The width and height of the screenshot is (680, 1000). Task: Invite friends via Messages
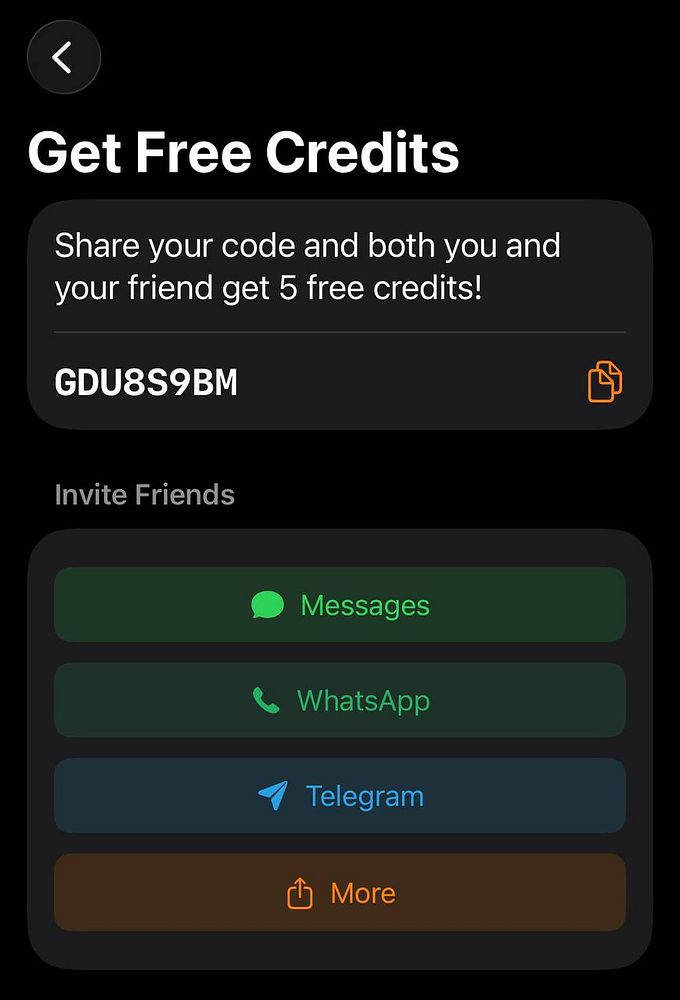click(x=340, y=605)
